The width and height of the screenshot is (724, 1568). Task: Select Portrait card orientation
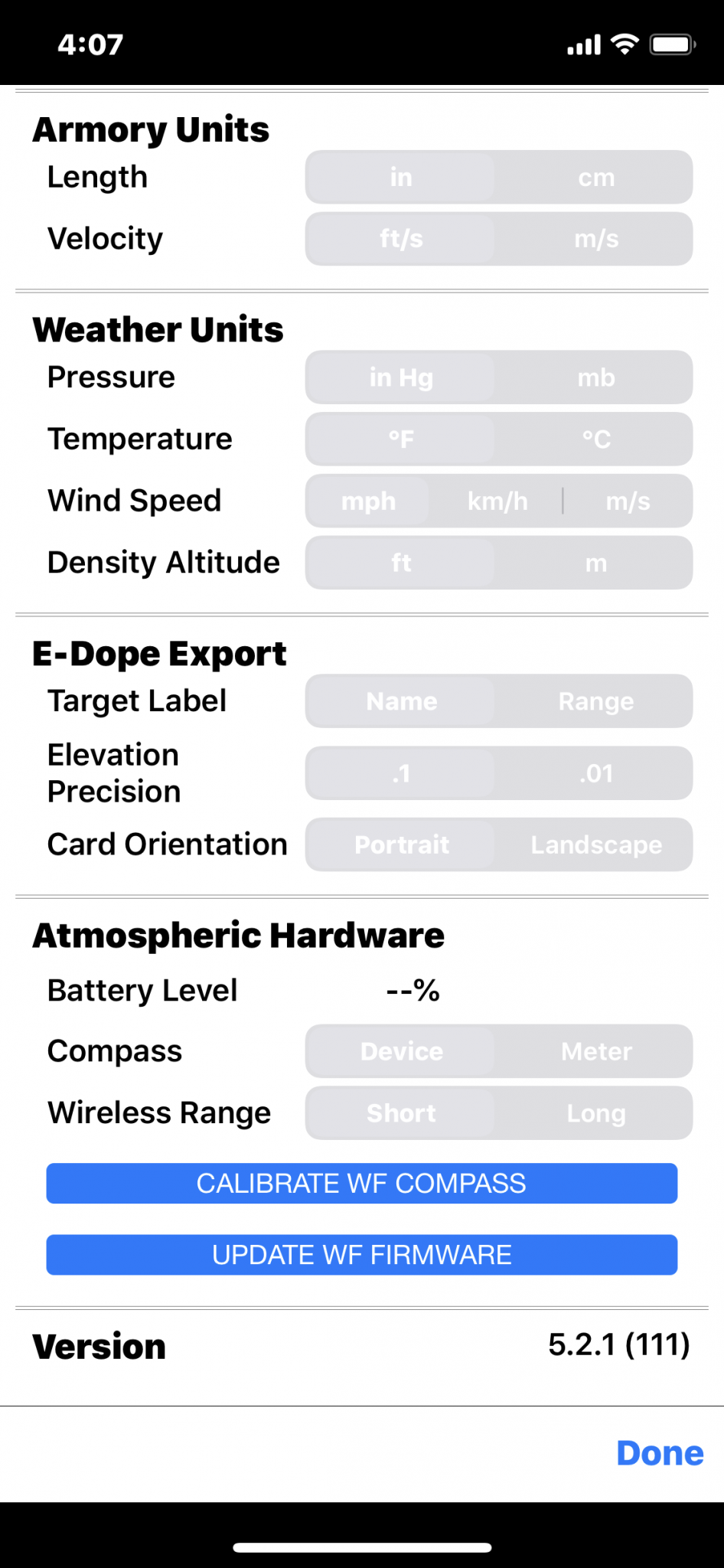(401, 844)
